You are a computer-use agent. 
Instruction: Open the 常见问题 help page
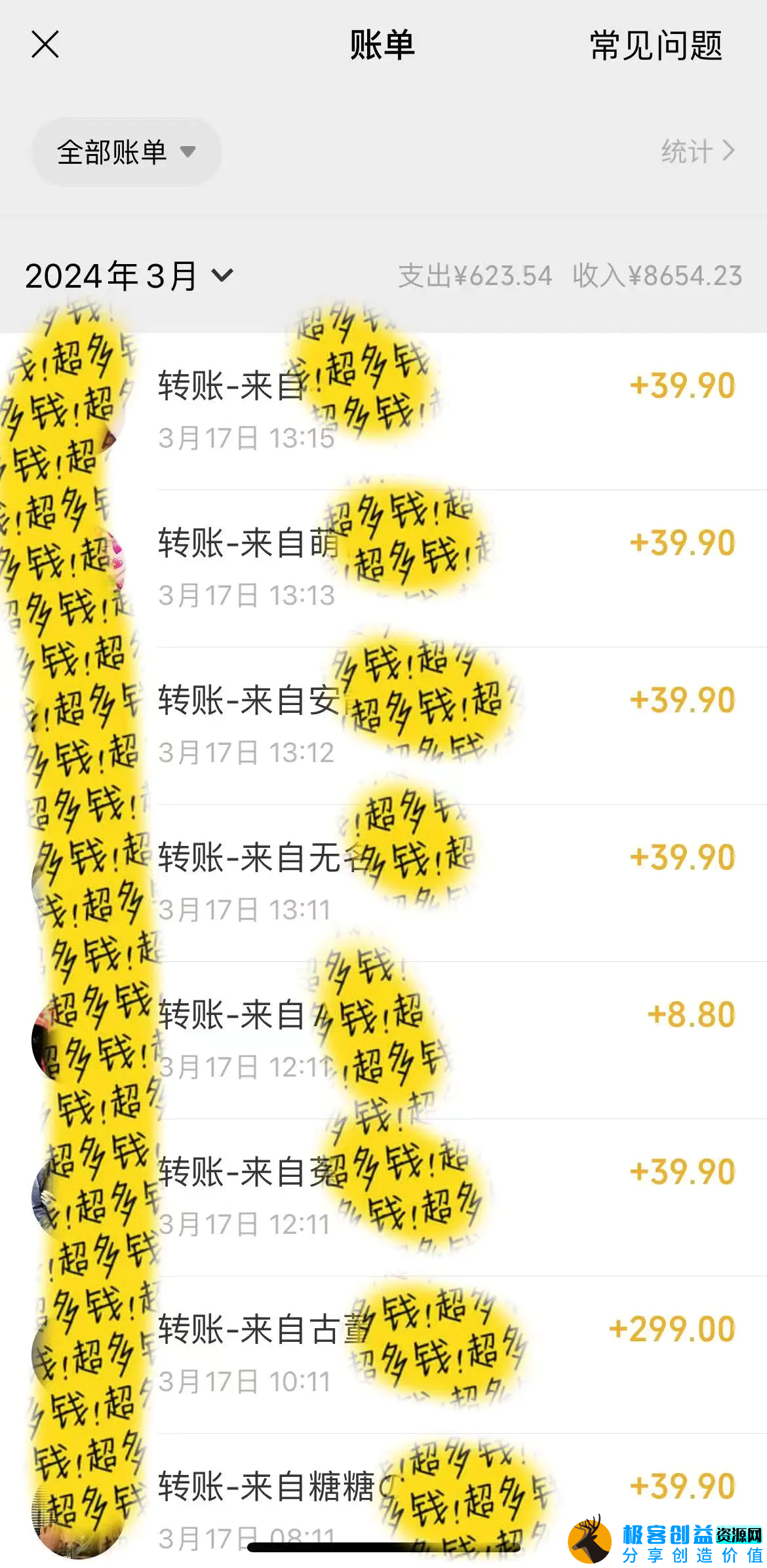tap(655, 47)
